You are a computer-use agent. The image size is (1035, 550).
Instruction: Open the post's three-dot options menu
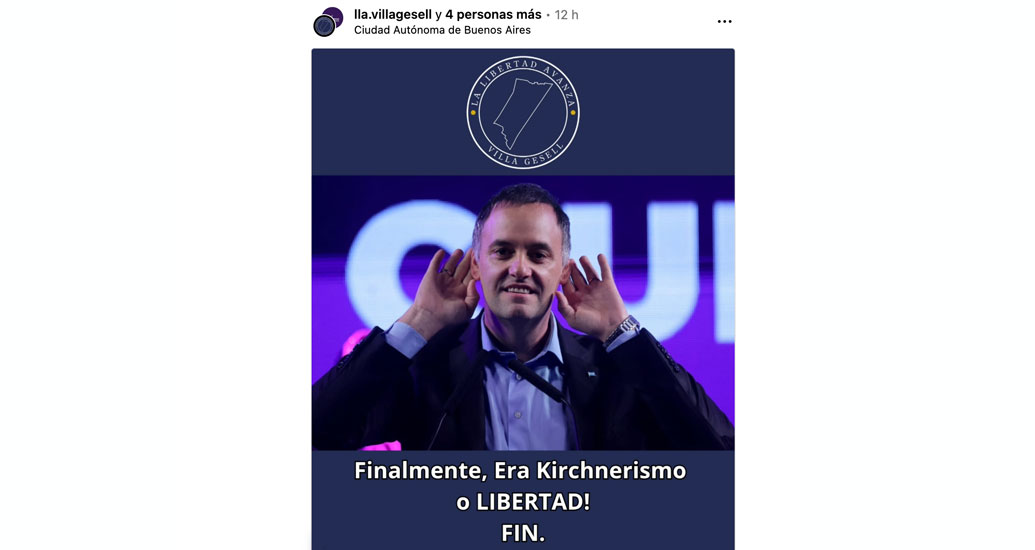coord(724,22)
